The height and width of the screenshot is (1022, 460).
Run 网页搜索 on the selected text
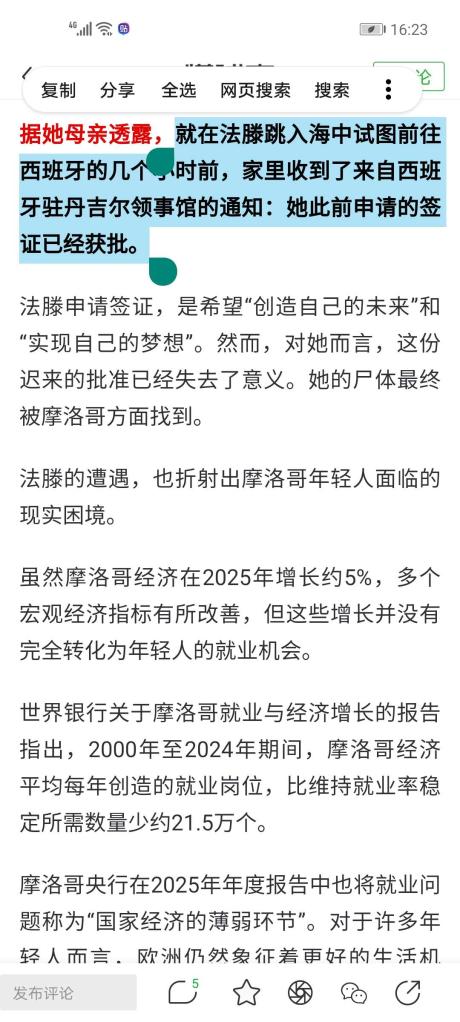(x=255, y=91)
